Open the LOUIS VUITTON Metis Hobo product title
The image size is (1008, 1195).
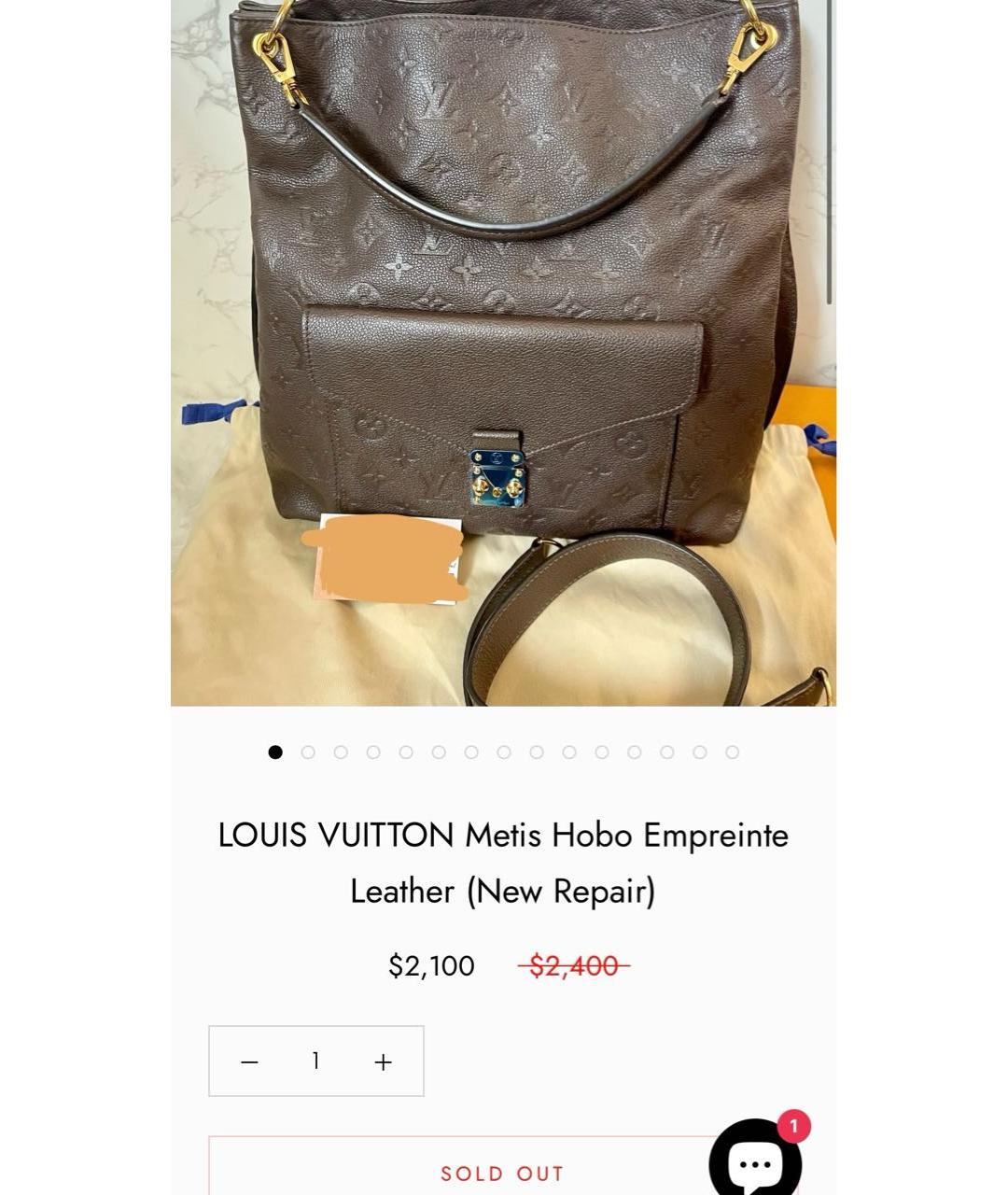[x=503, y=861]
